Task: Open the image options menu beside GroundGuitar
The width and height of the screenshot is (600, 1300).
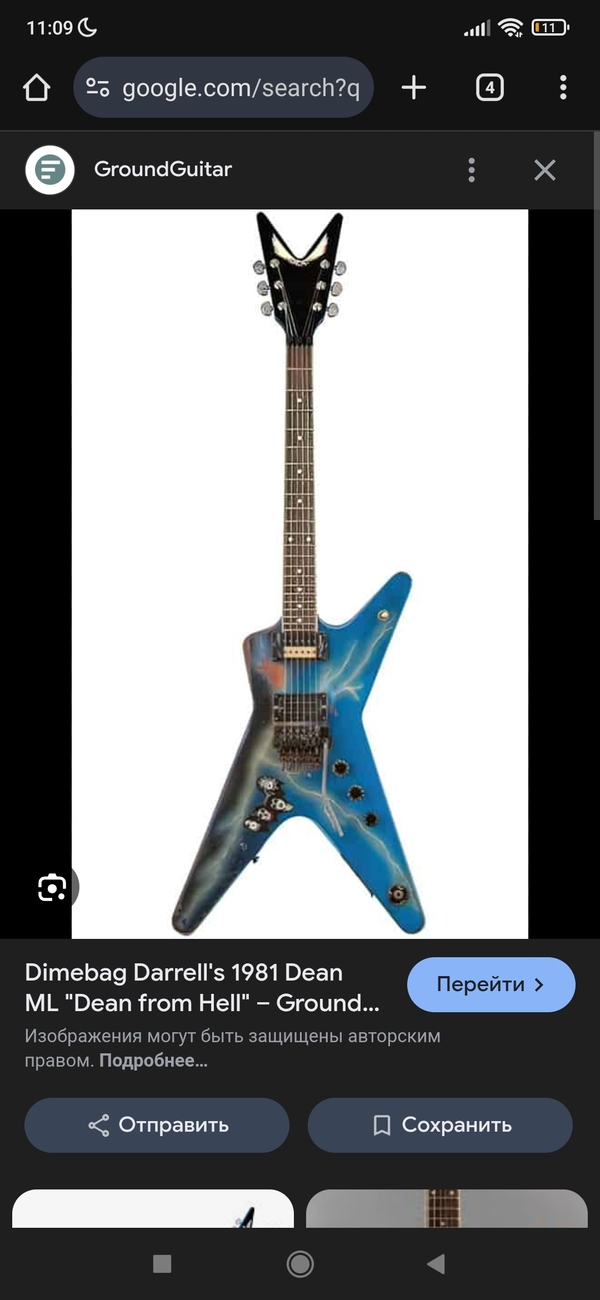Action: [472, 170]
